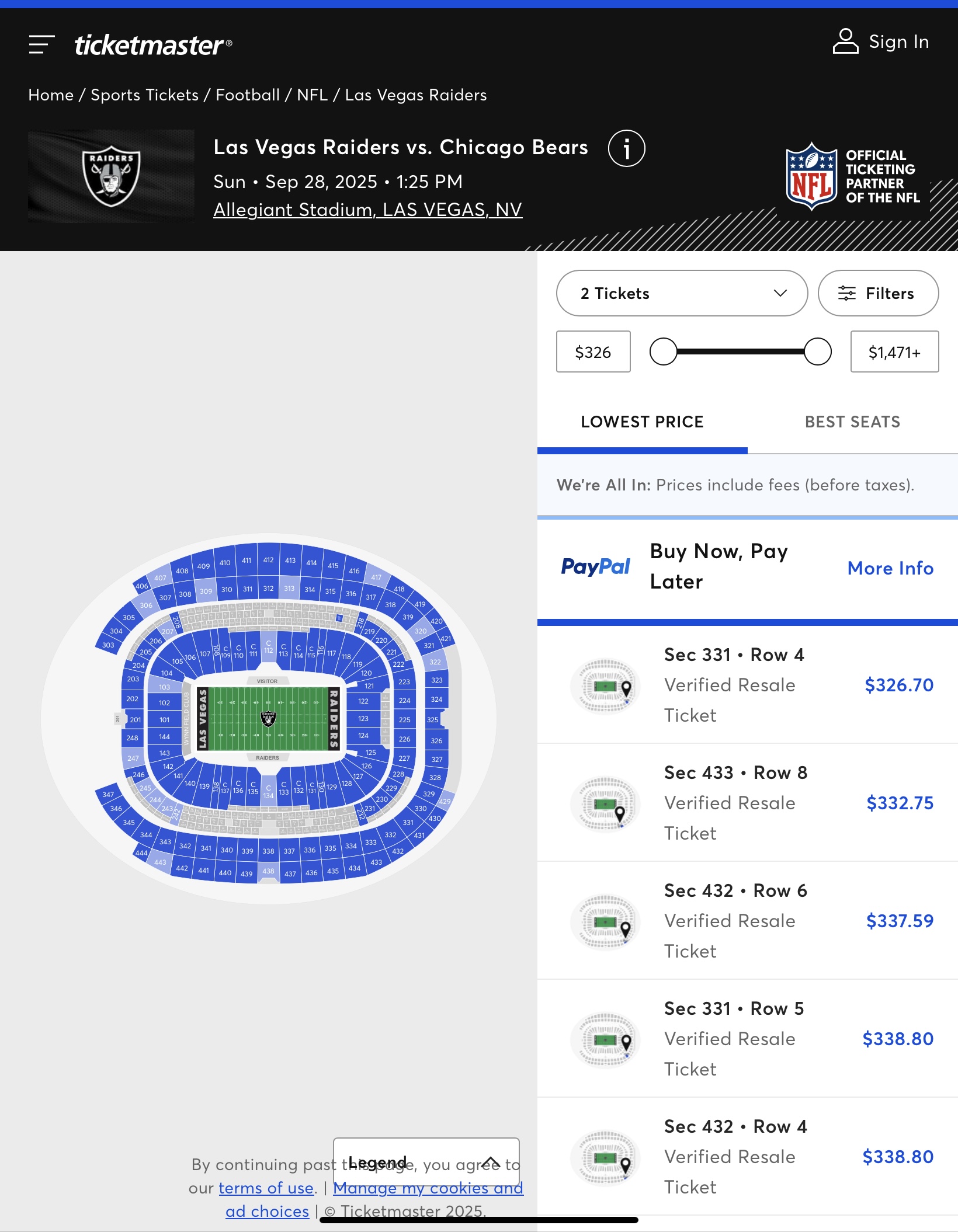Open the terms of use link
Viewport: 958px width, 1232px height.
[x=266, y=1188]
